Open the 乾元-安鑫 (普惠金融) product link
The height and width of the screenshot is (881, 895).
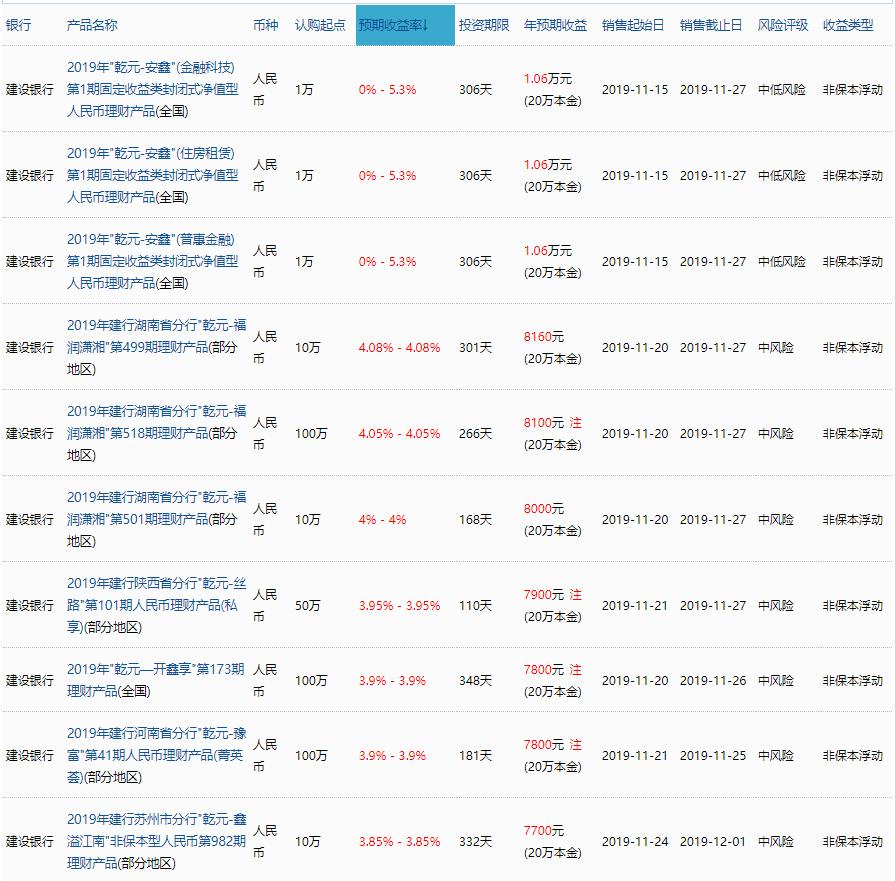(x=152, y=261)
